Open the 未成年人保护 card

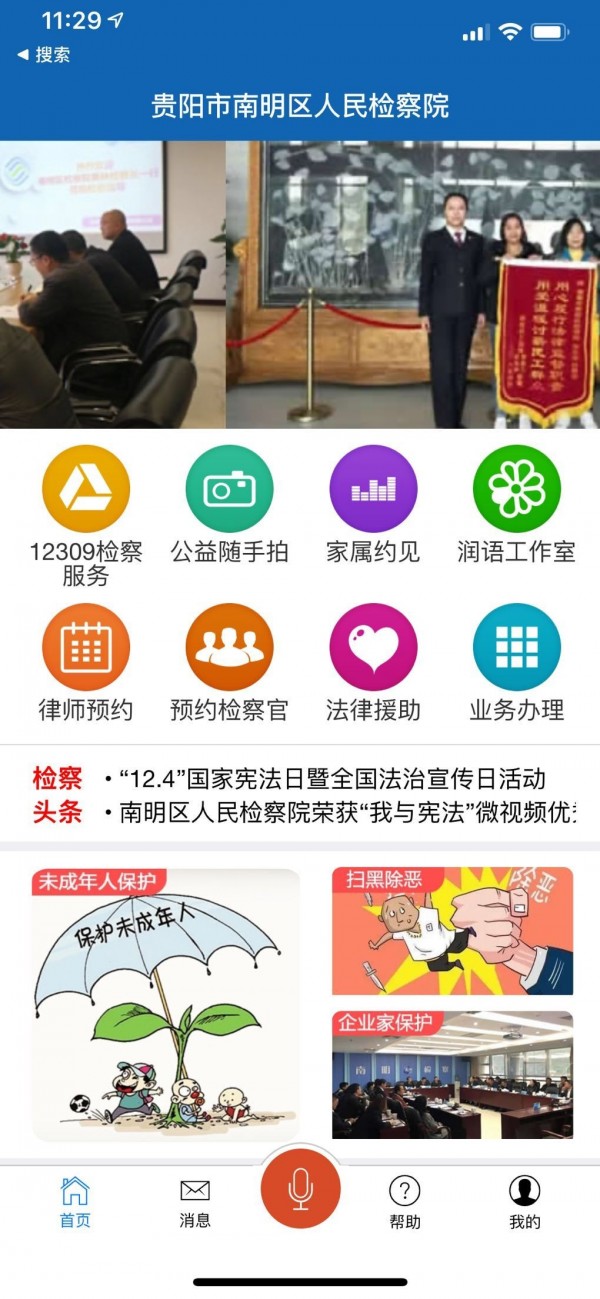tap(166, 1004)
